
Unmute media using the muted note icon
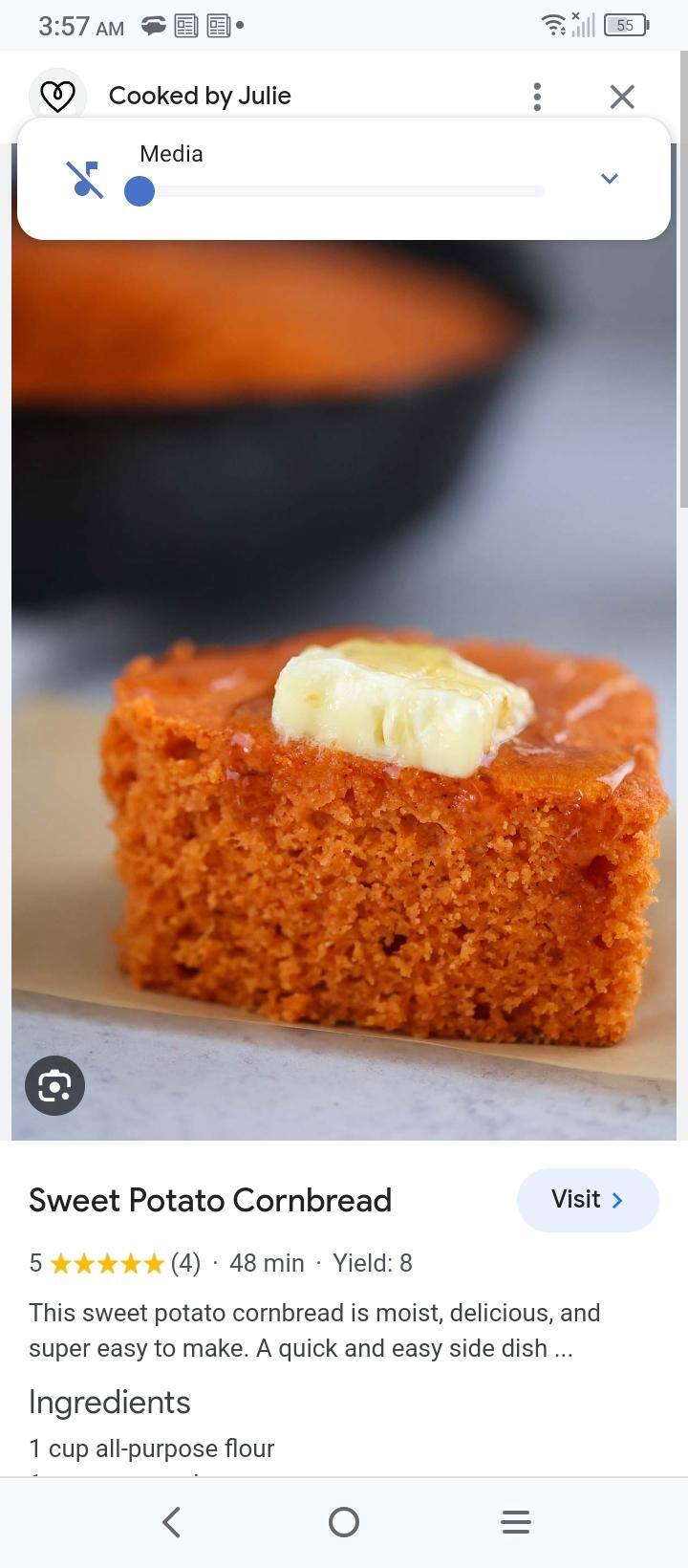click(x=85, y=179)
